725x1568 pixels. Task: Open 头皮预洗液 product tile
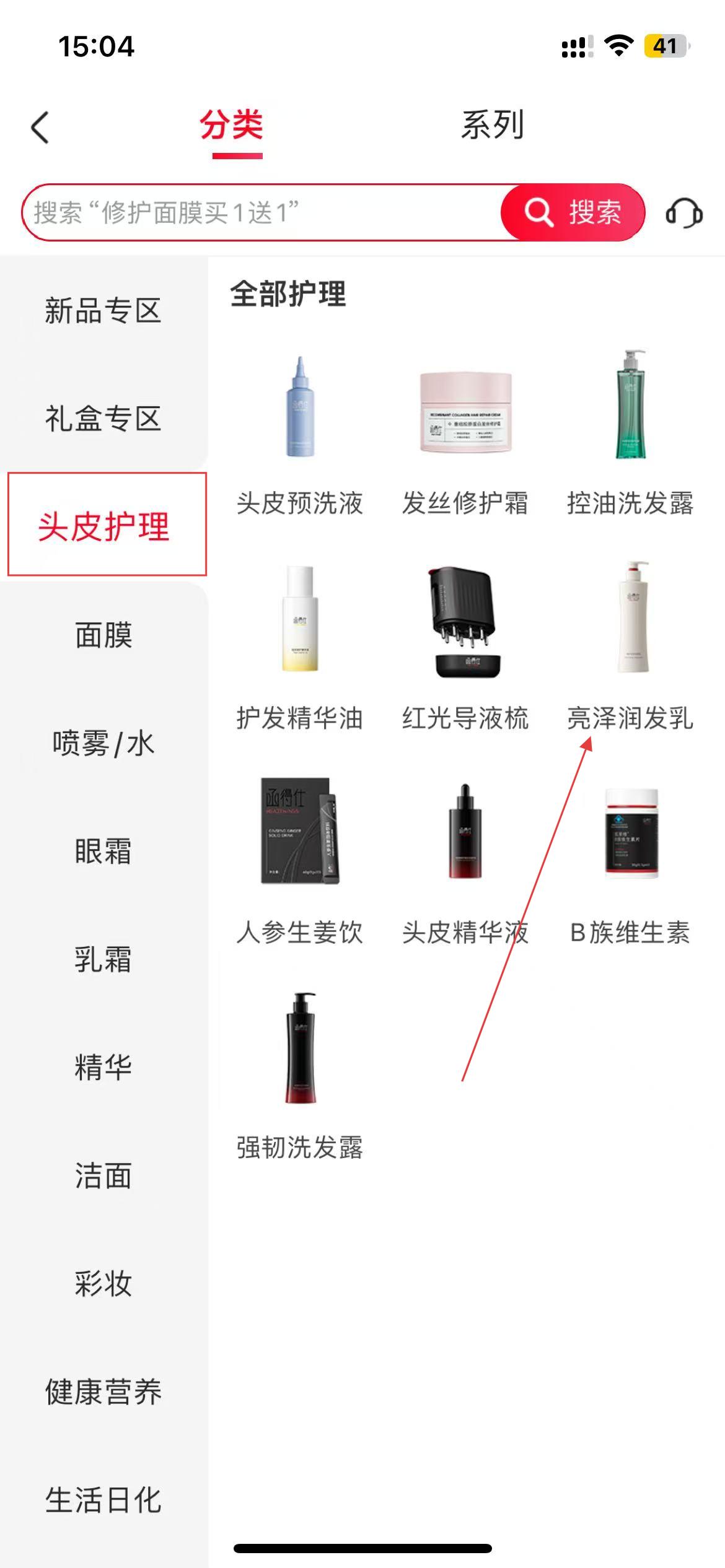(x=300, y=433)
